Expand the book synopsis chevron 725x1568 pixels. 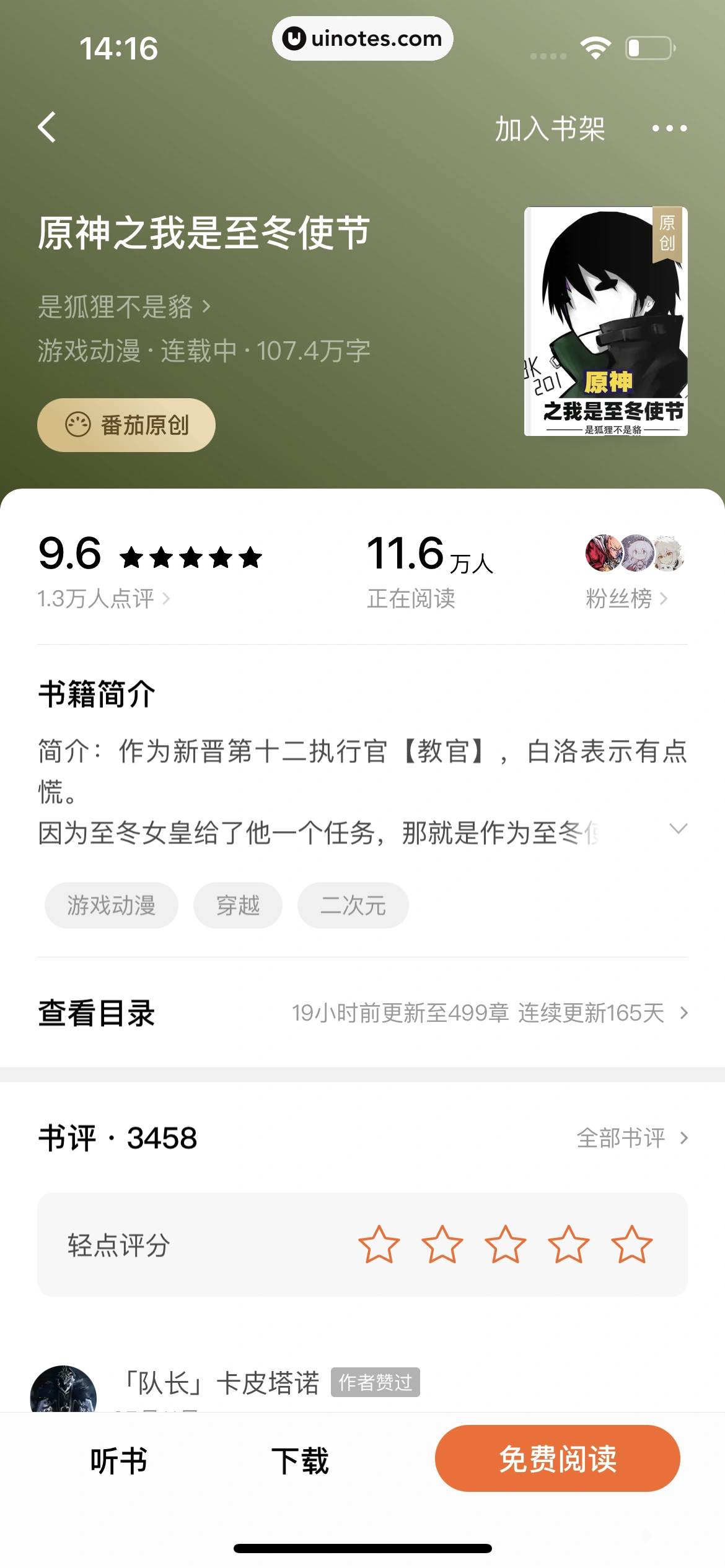point(679,829)
